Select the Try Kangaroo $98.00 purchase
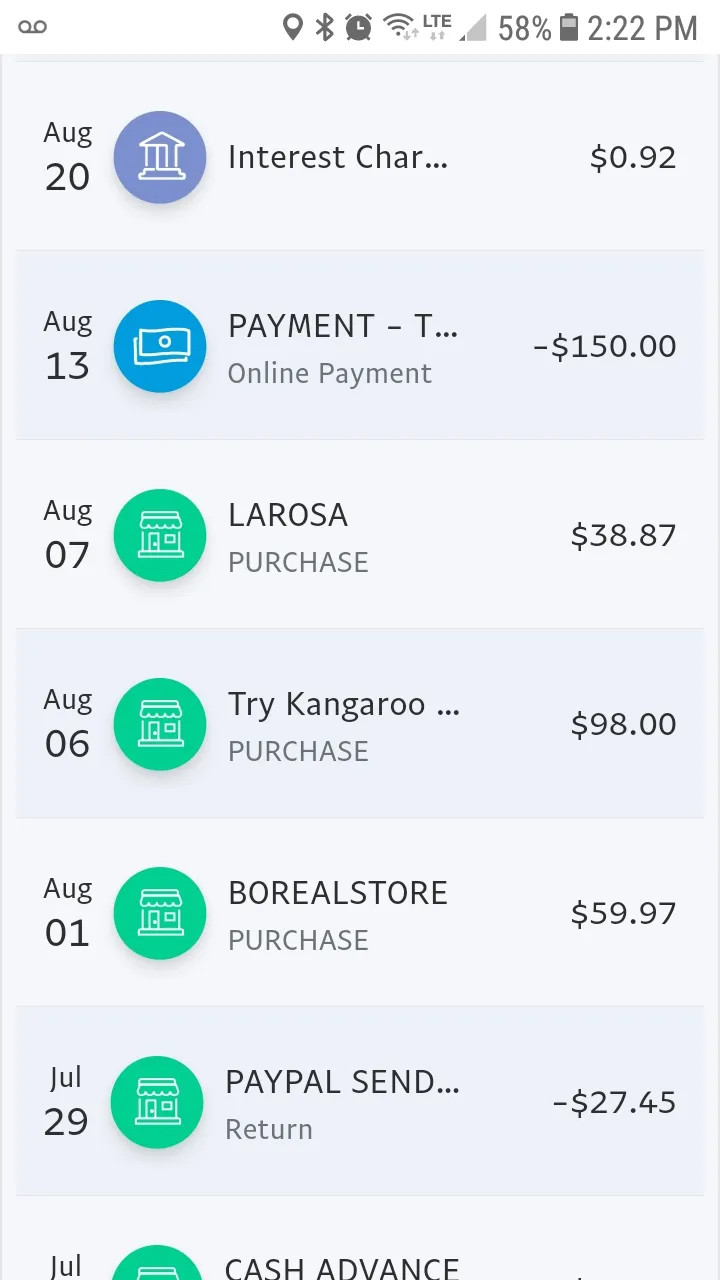 360,723
